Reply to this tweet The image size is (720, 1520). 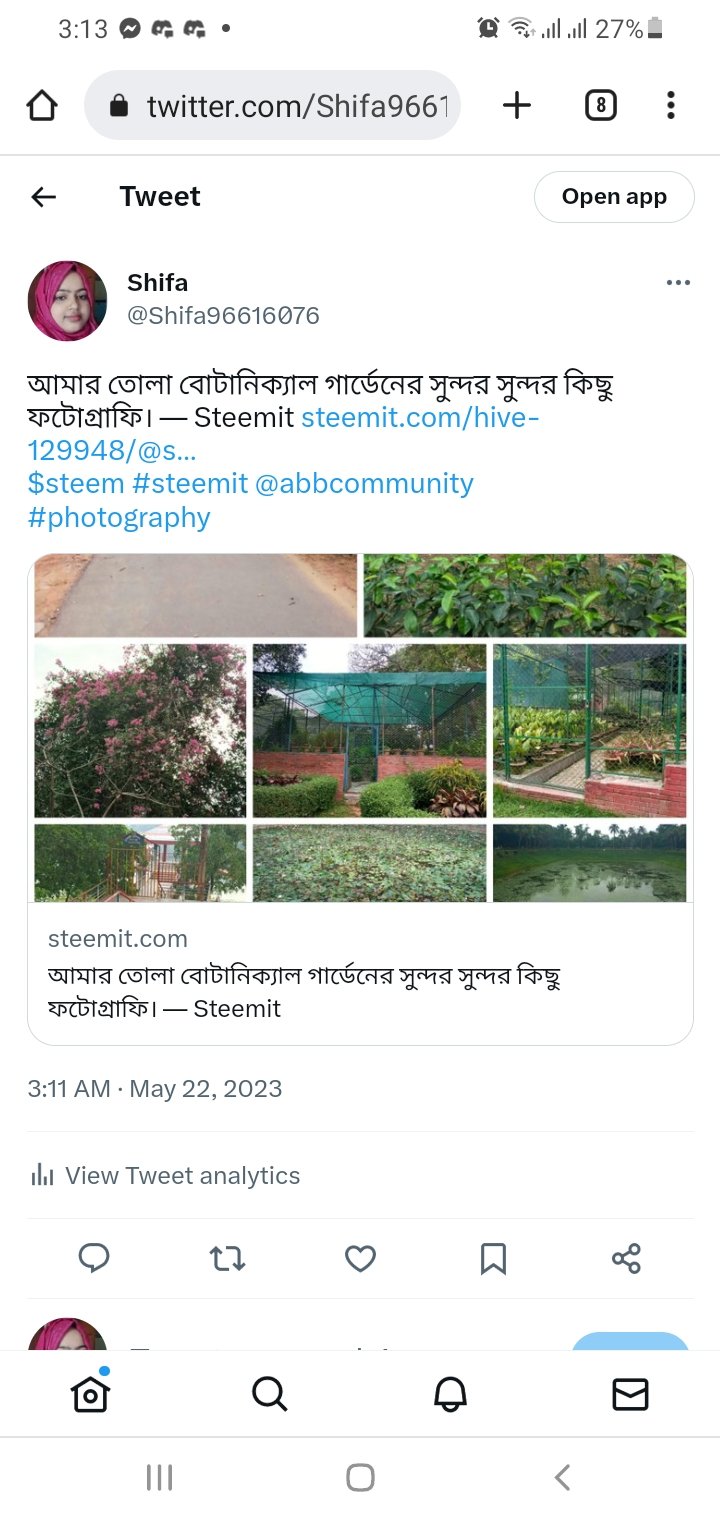pyautogui.click(x=94, y=1259)
